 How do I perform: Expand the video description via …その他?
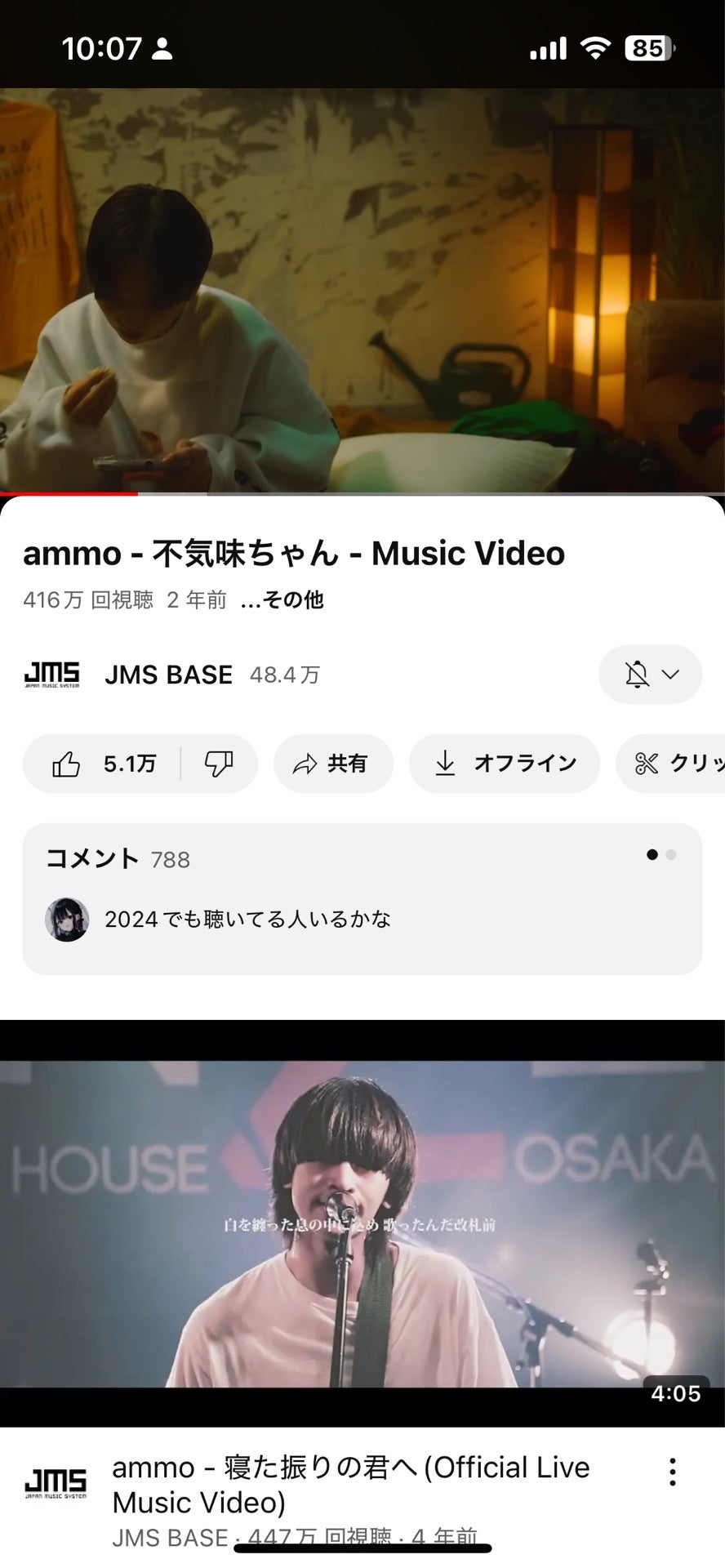coord(281,599)
